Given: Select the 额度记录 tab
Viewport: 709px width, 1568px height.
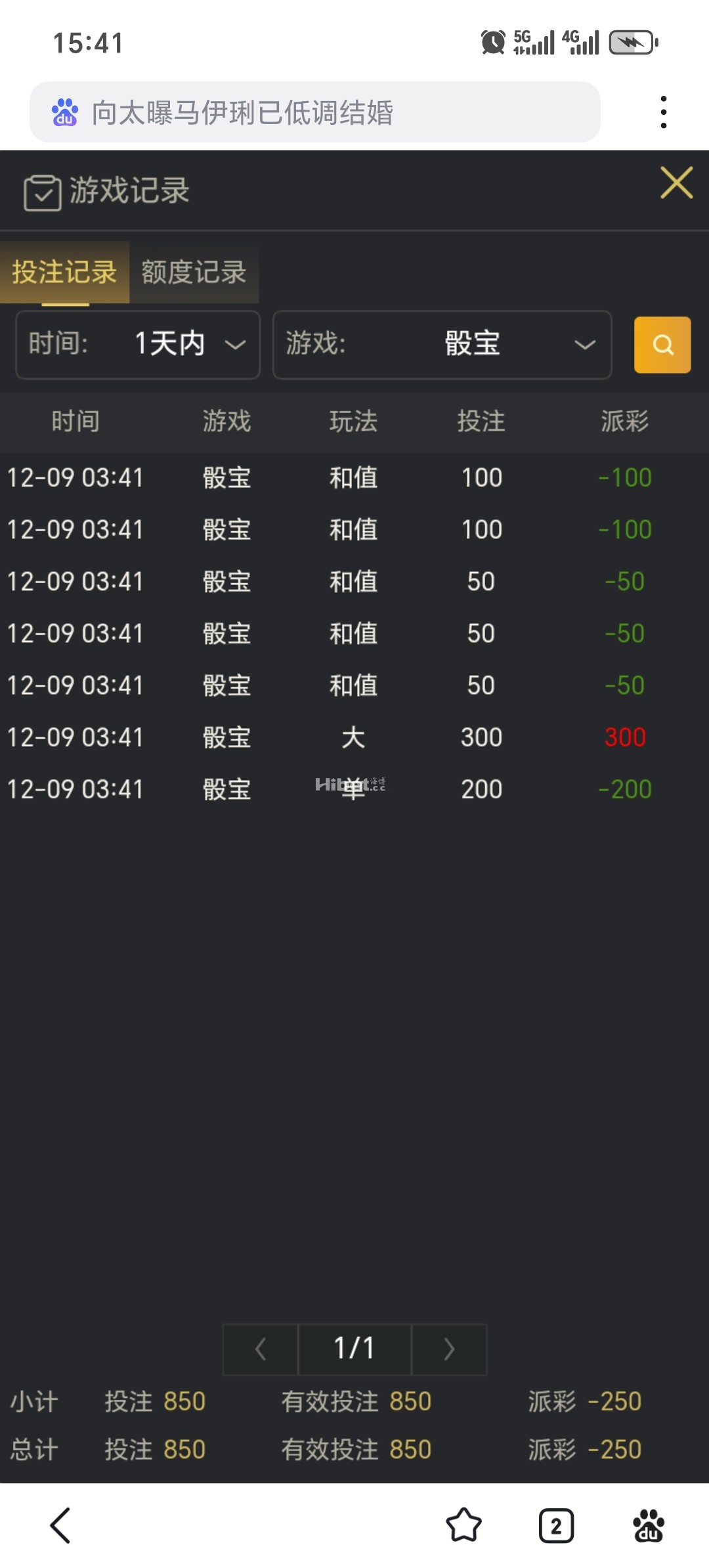Looking at the screenshot, I should click(192, 273).
